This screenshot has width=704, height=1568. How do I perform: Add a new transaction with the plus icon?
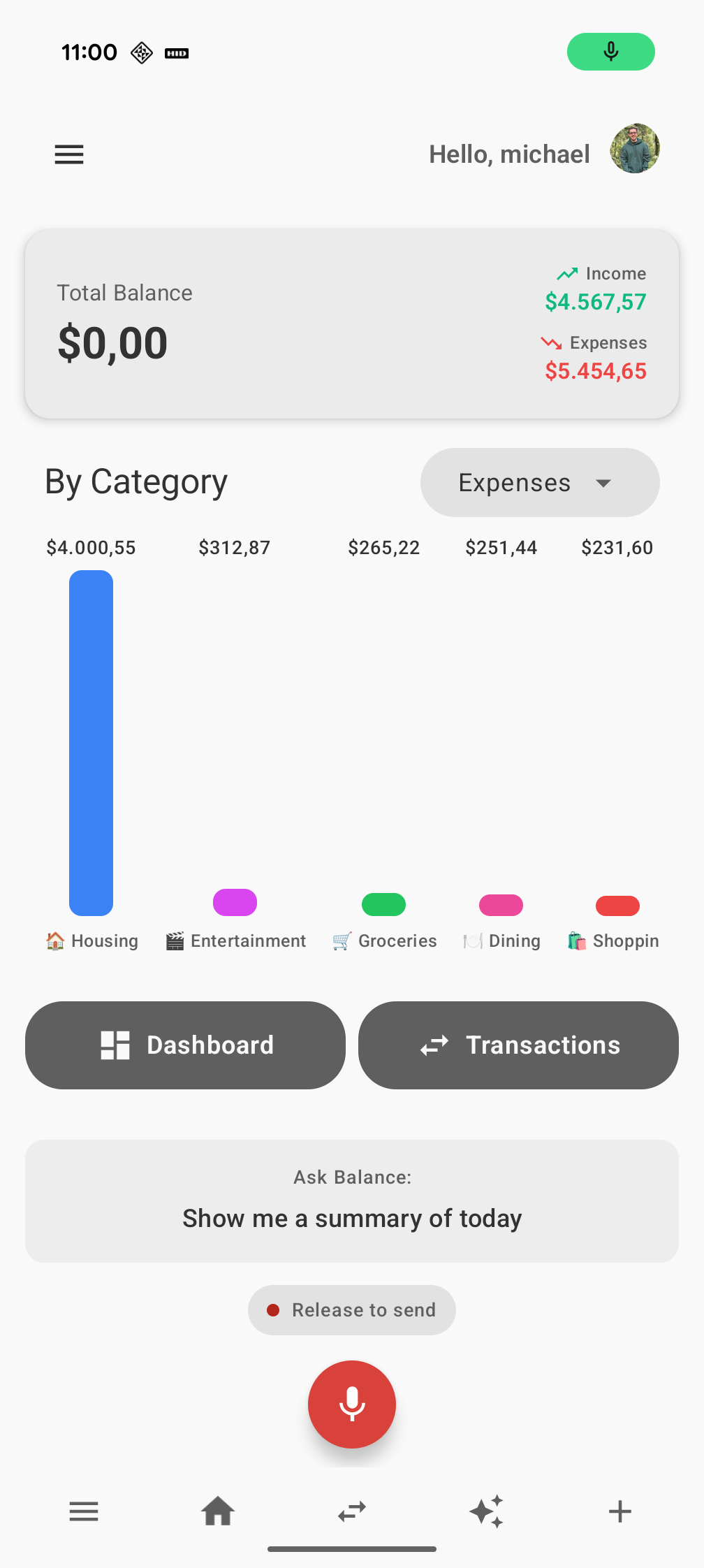pyautogui.click(x=619, y=1511)
